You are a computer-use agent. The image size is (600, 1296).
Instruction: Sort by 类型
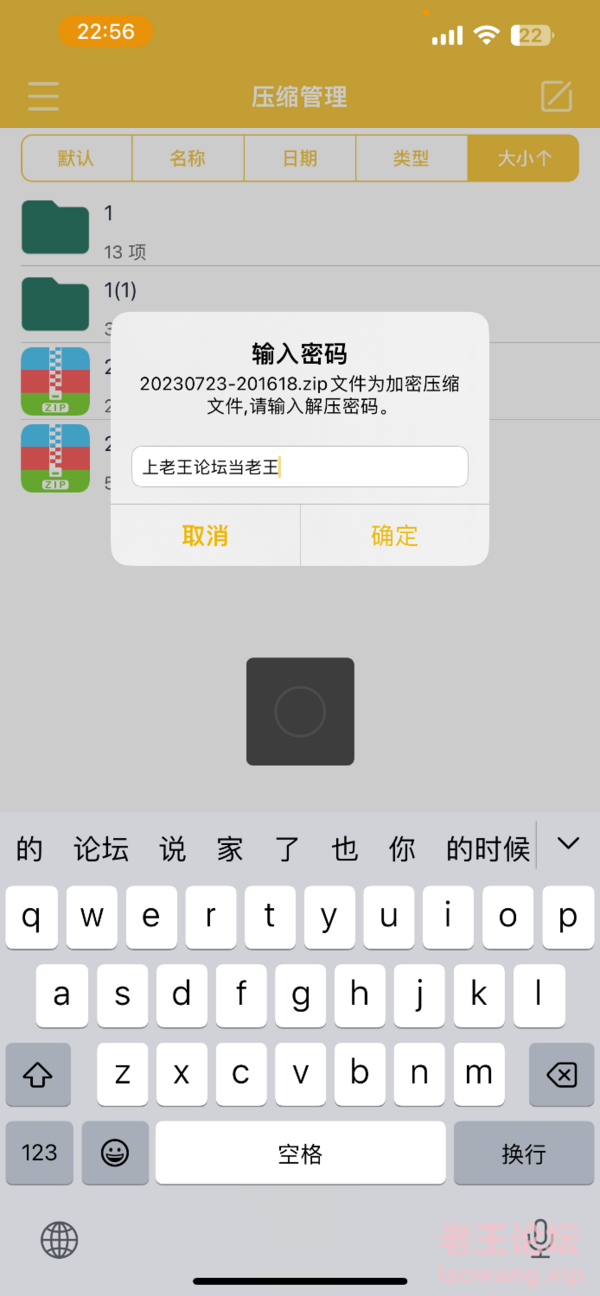click(x=411, y=158)
